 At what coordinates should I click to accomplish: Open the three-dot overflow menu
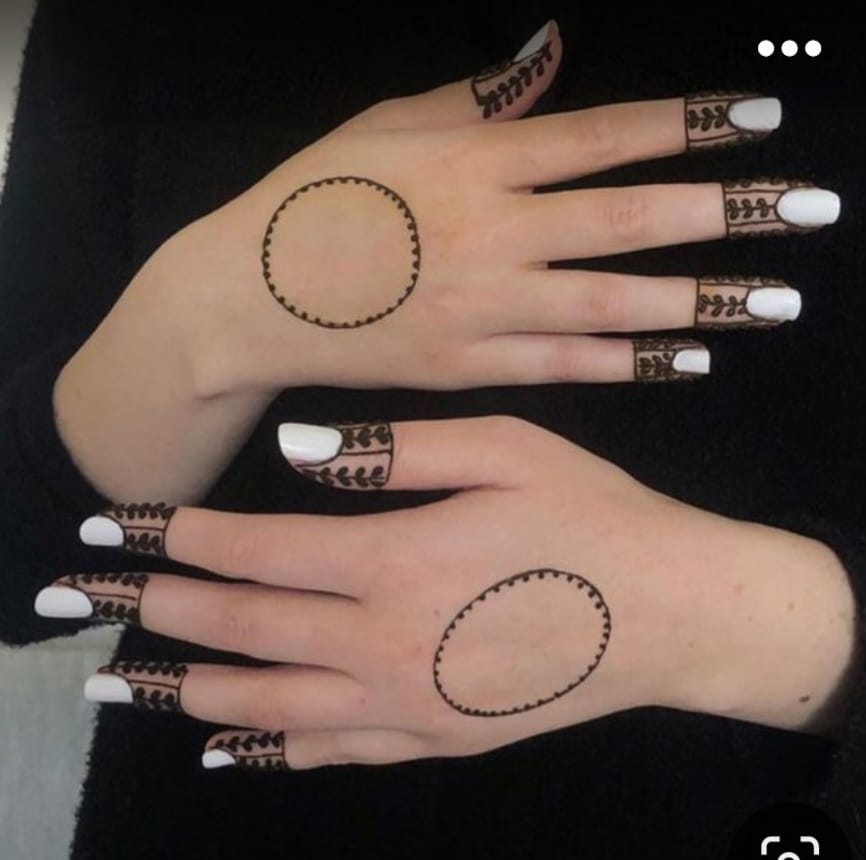pos(789,48)
